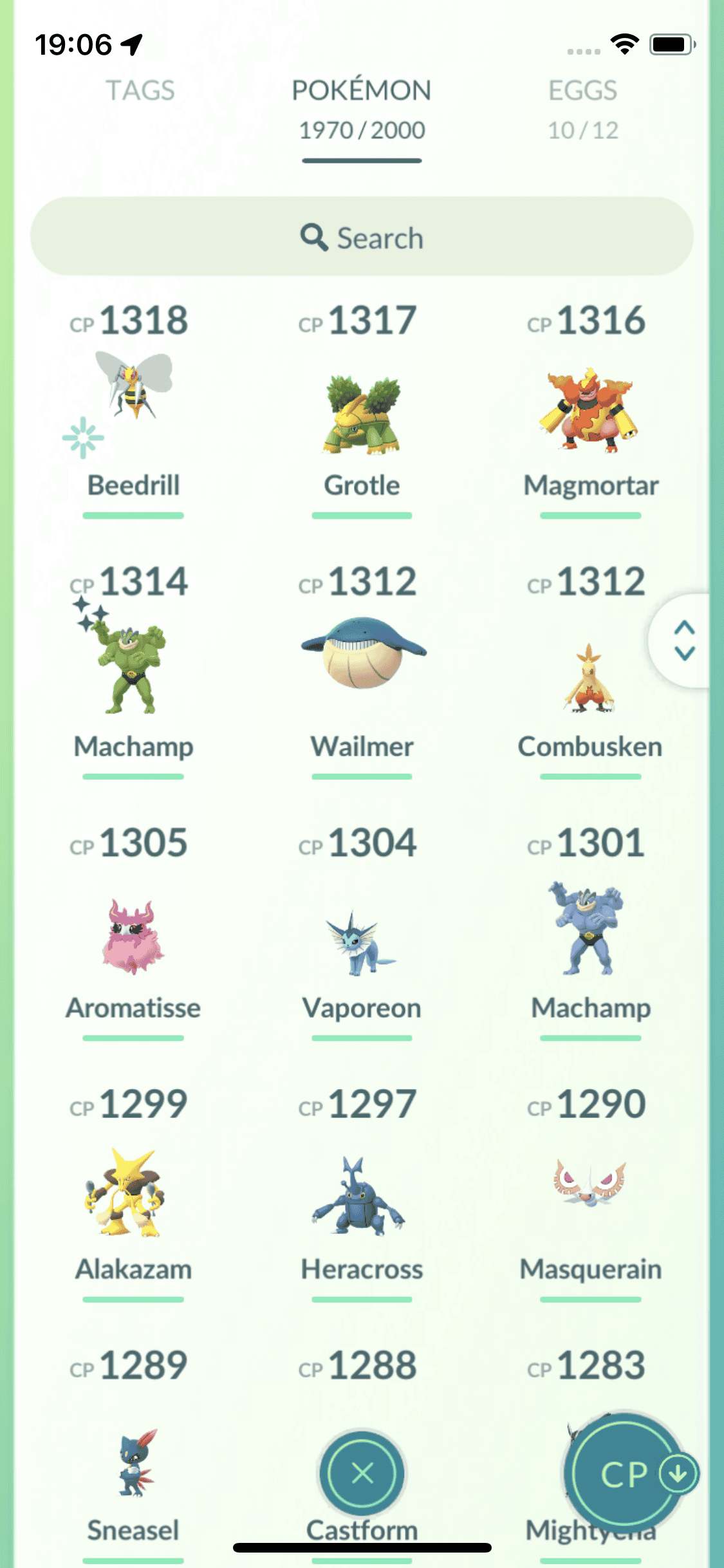View Magmortar's details
Viewport: 724px width, 1568px height.
pos(590,412)
